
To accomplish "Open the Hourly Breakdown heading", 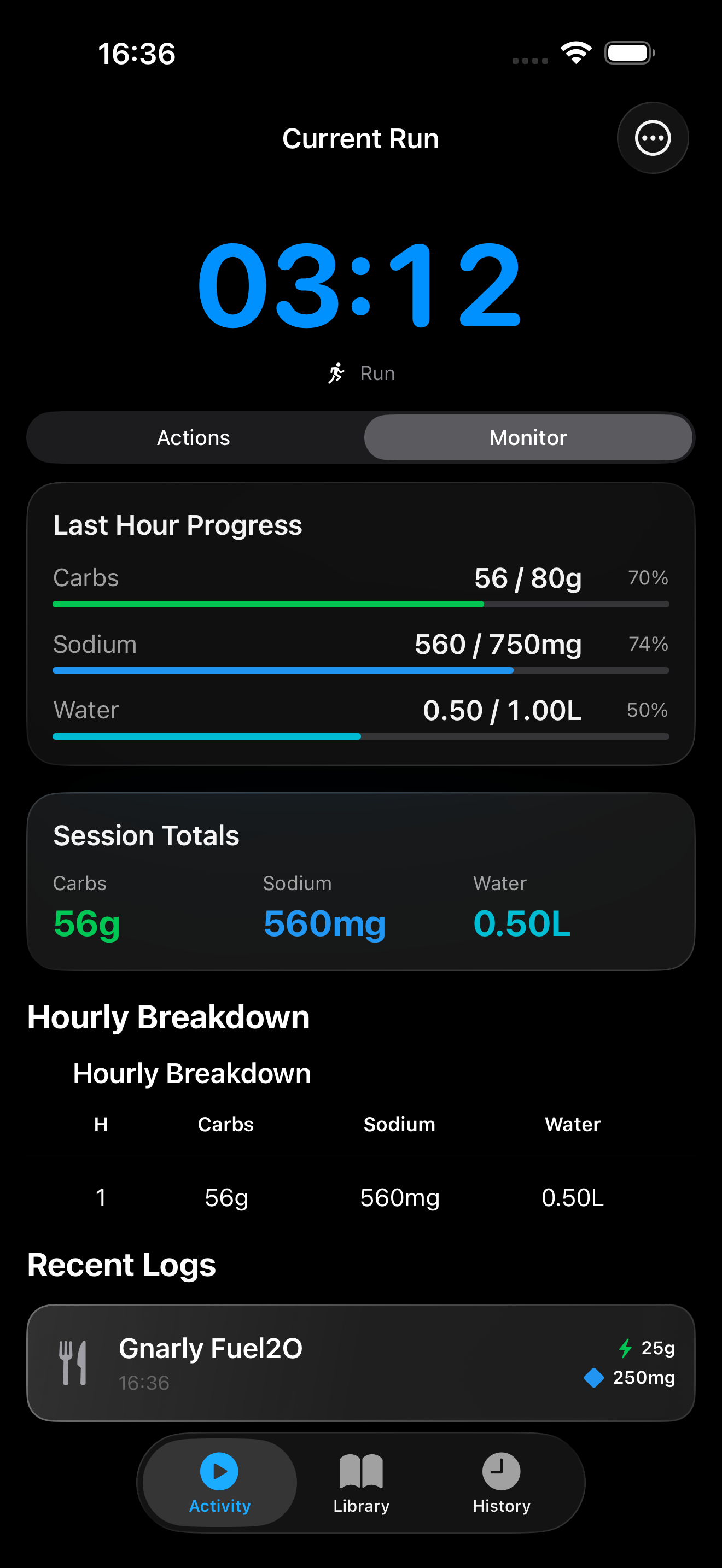I will pos(192,1073).
